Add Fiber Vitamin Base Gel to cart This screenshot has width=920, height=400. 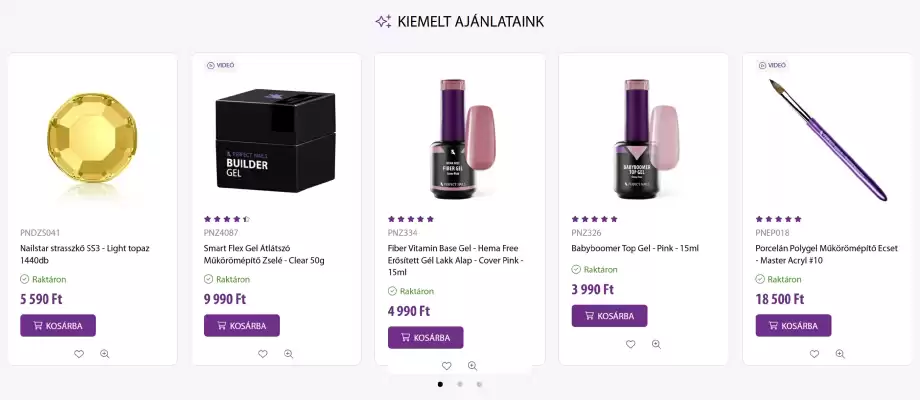(425, 338)
